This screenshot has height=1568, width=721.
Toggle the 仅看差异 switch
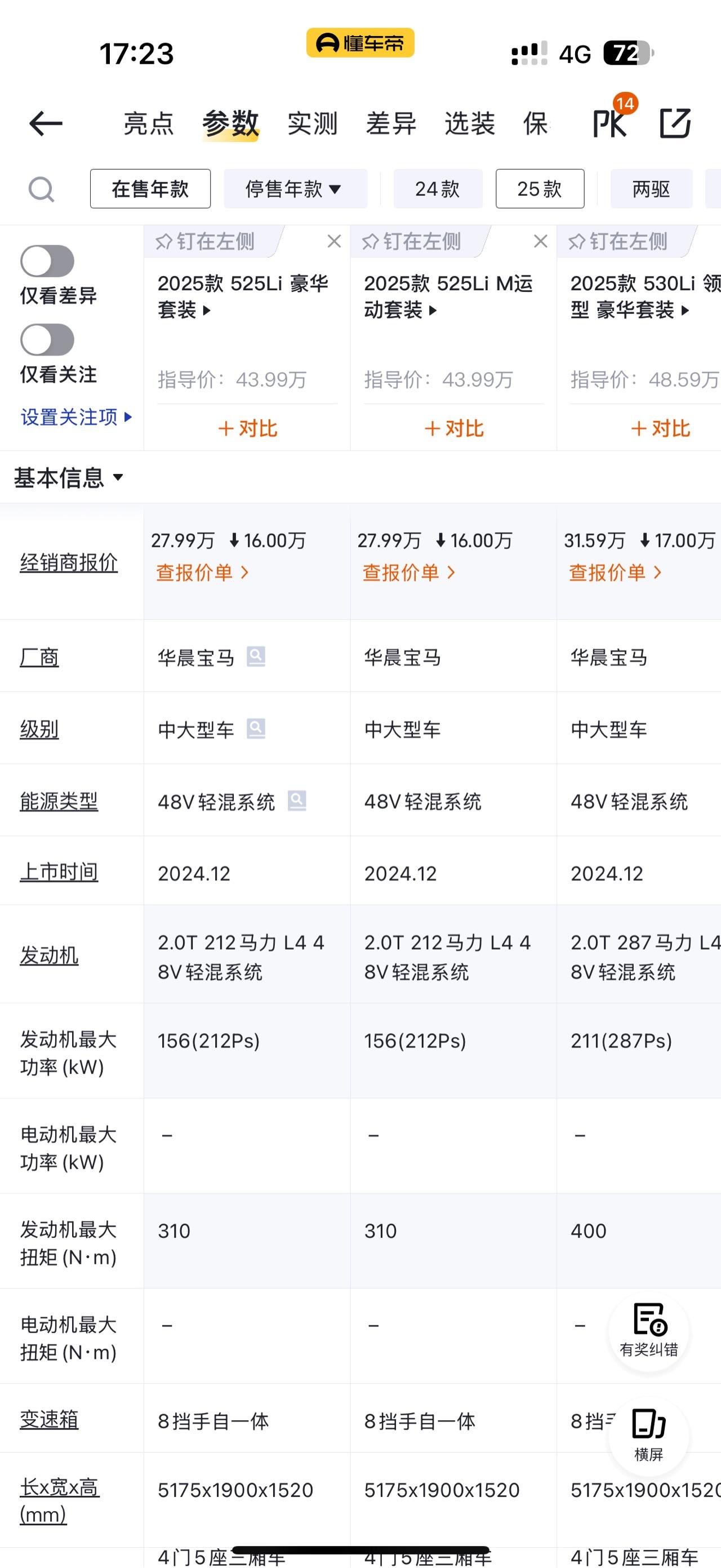[47, 262]
